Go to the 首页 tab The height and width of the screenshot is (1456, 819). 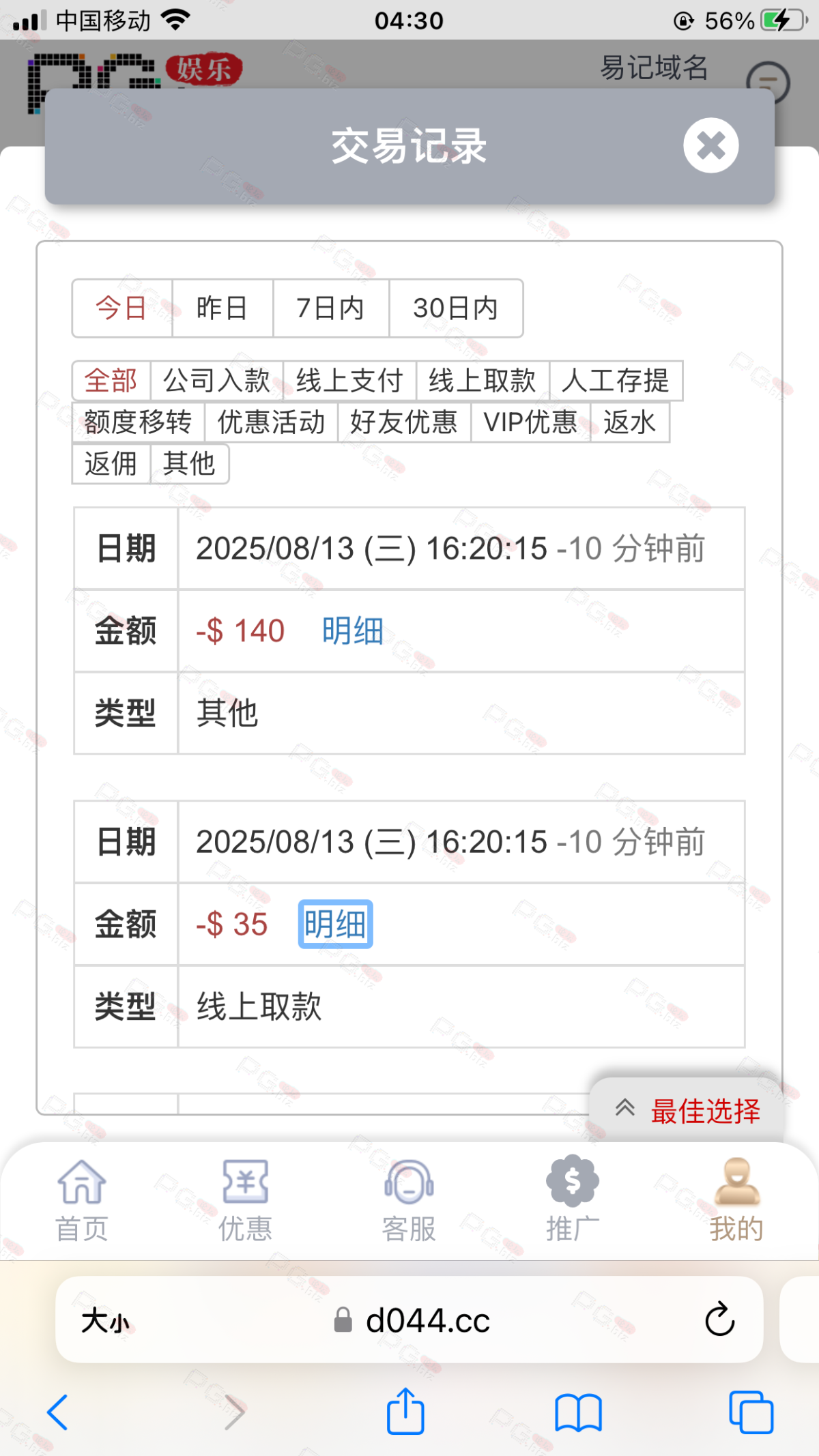82,1199
